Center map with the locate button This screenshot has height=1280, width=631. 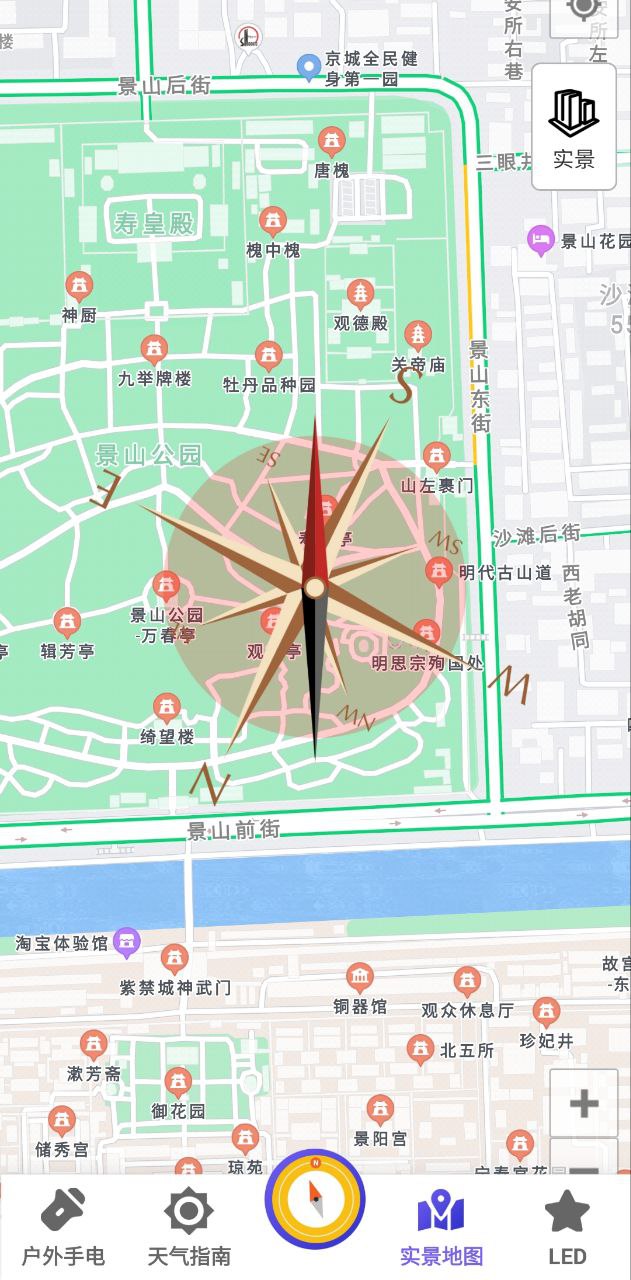tap(584, 10)
